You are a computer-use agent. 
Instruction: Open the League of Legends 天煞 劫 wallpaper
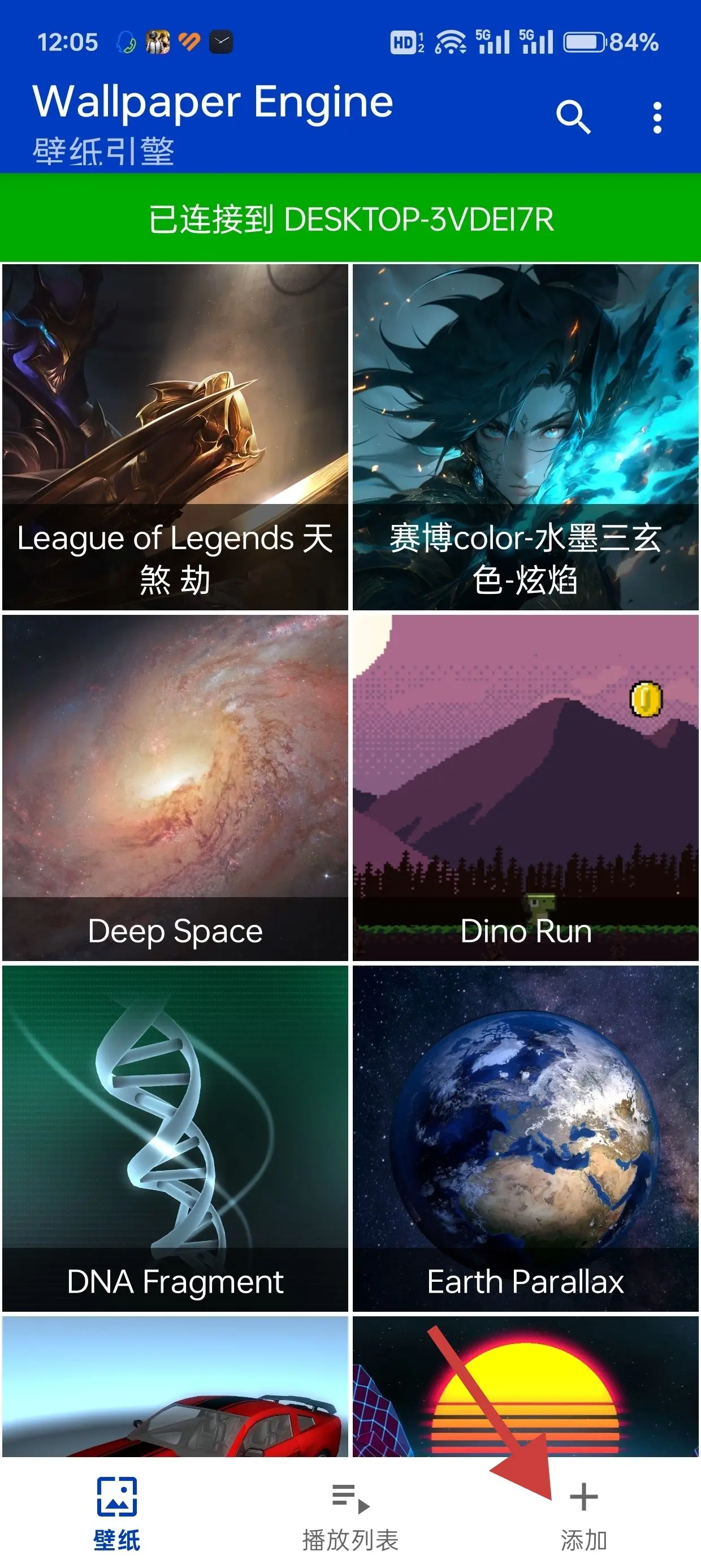175,436
